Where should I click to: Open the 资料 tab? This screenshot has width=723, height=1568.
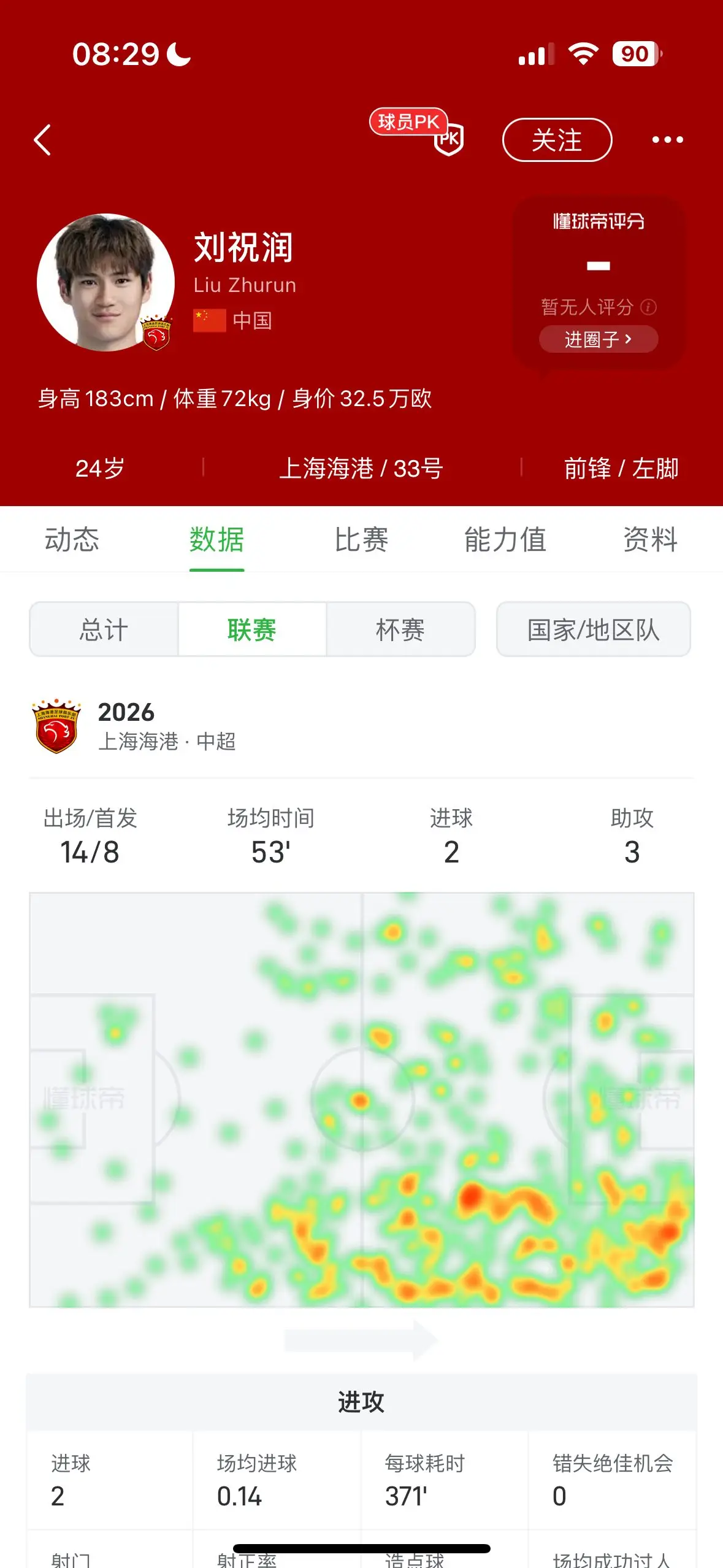(650, 540)
